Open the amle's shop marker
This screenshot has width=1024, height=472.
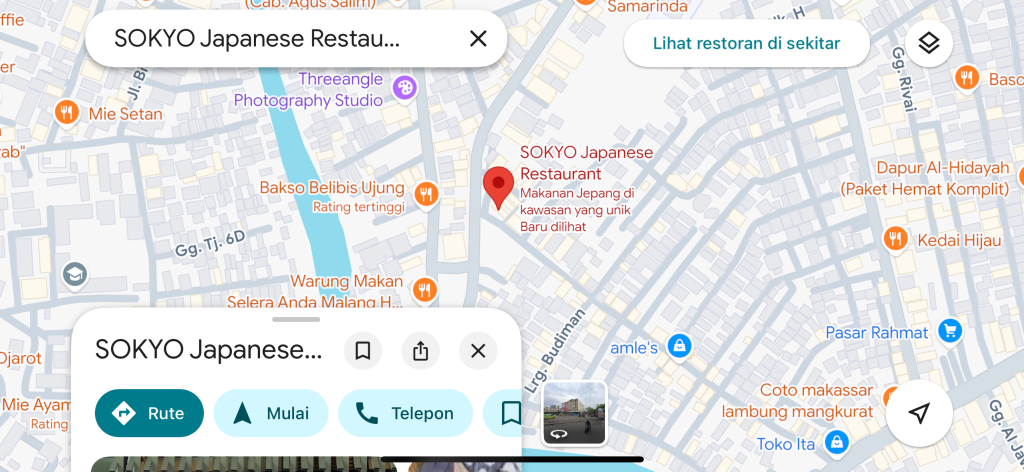coord(679,347)
